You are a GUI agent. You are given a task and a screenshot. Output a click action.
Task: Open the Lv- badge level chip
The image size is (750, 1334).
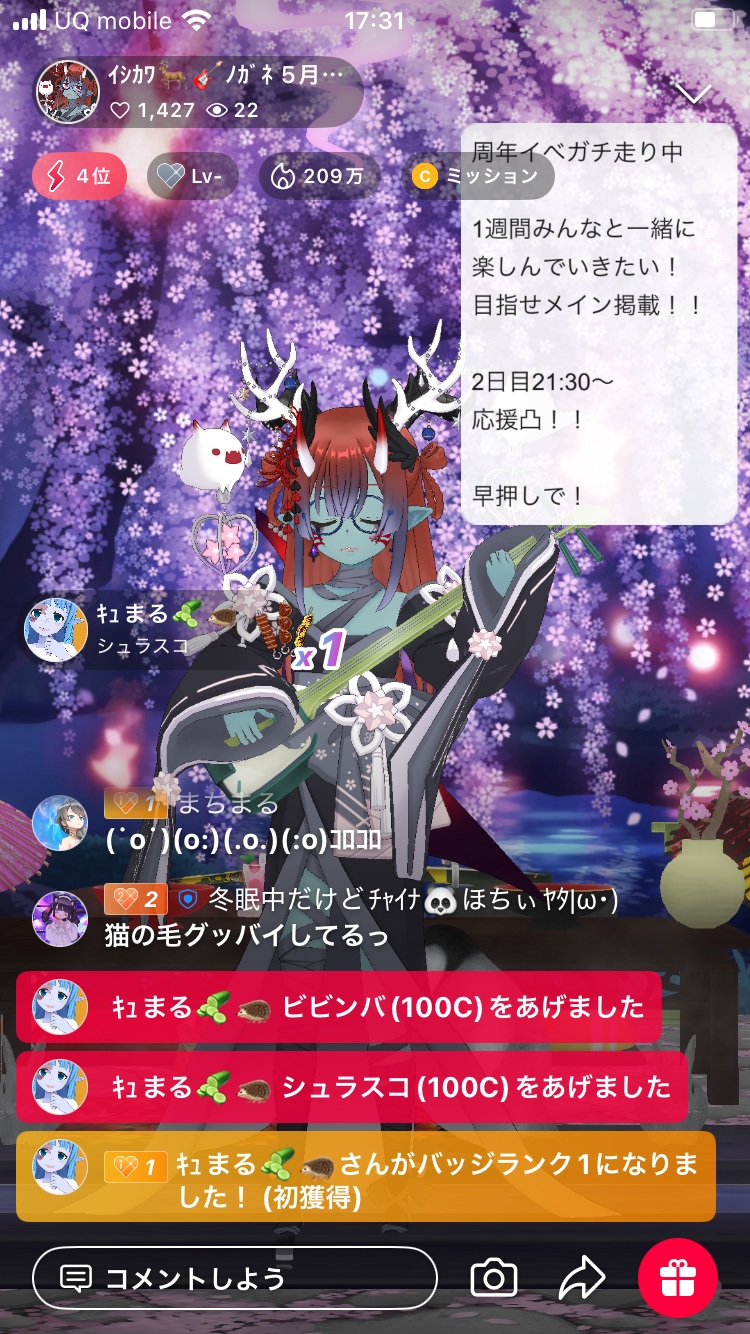point(192,177)
